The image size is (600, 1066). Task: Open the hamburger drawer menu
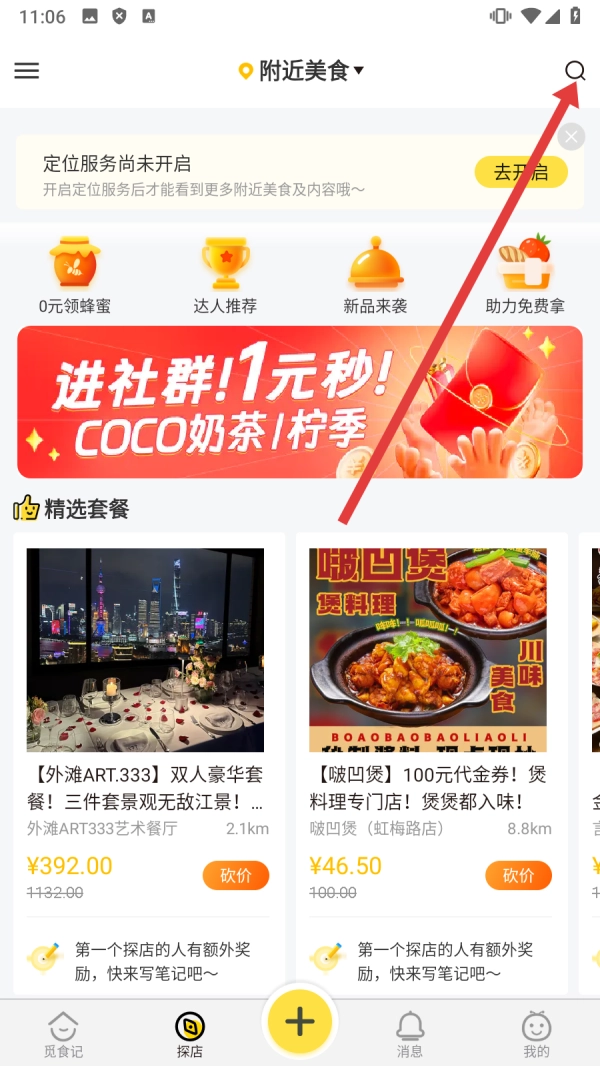[27, 71]
